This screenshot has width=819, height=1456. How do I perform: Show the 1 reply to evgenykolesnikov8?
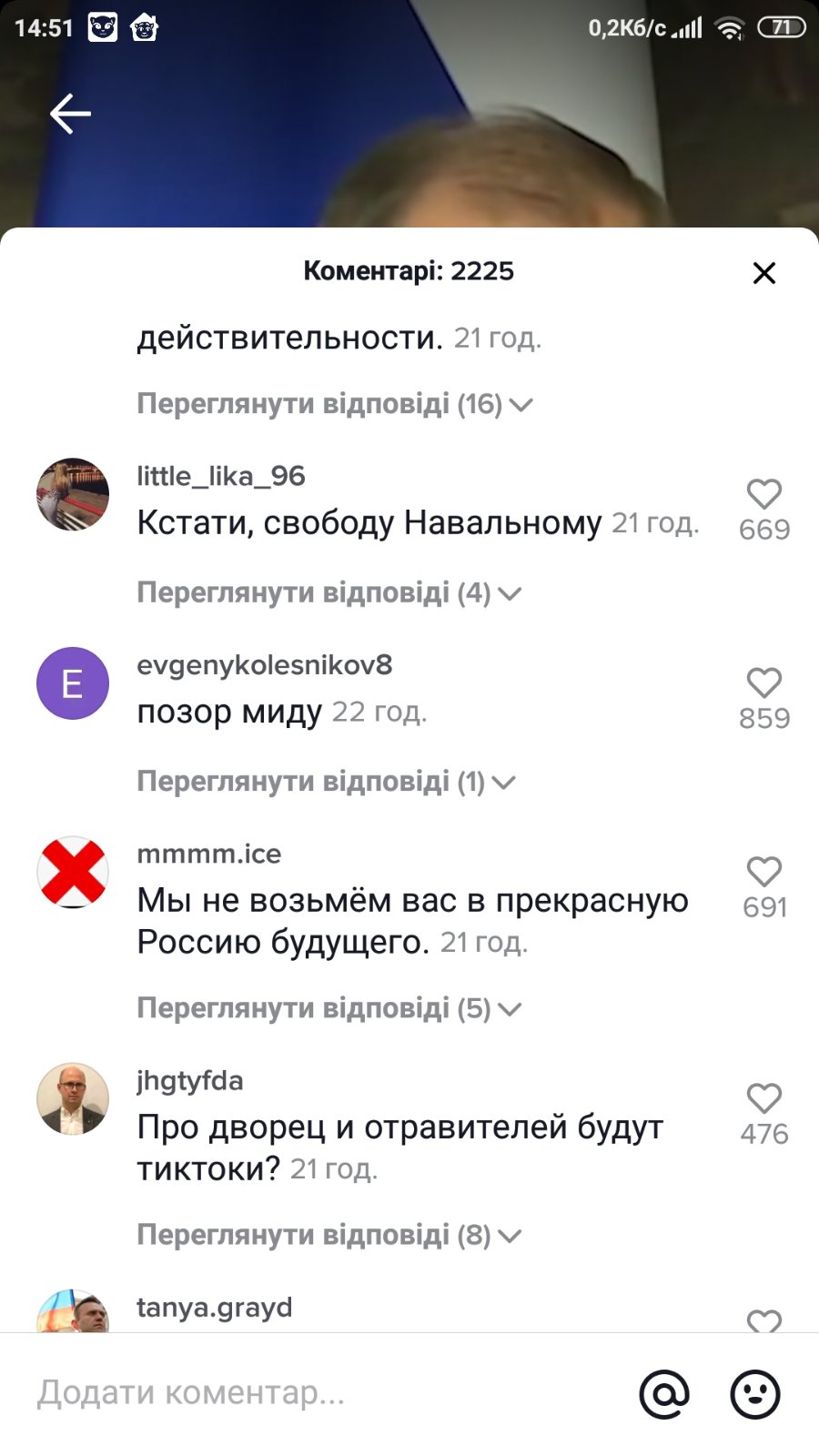[x=326, y=782]
